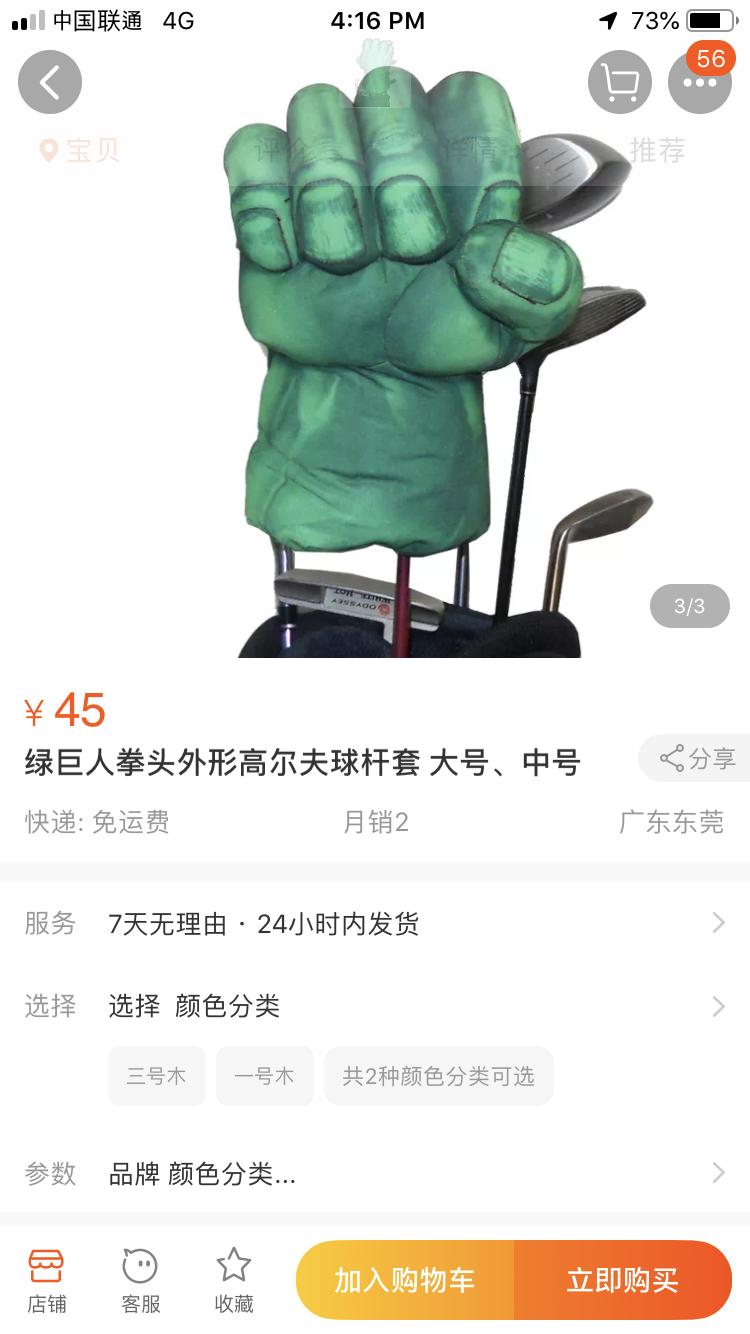
Task: Switch to the 宝贝 tab
Action: pyautogui.click(x=80, y=151)
